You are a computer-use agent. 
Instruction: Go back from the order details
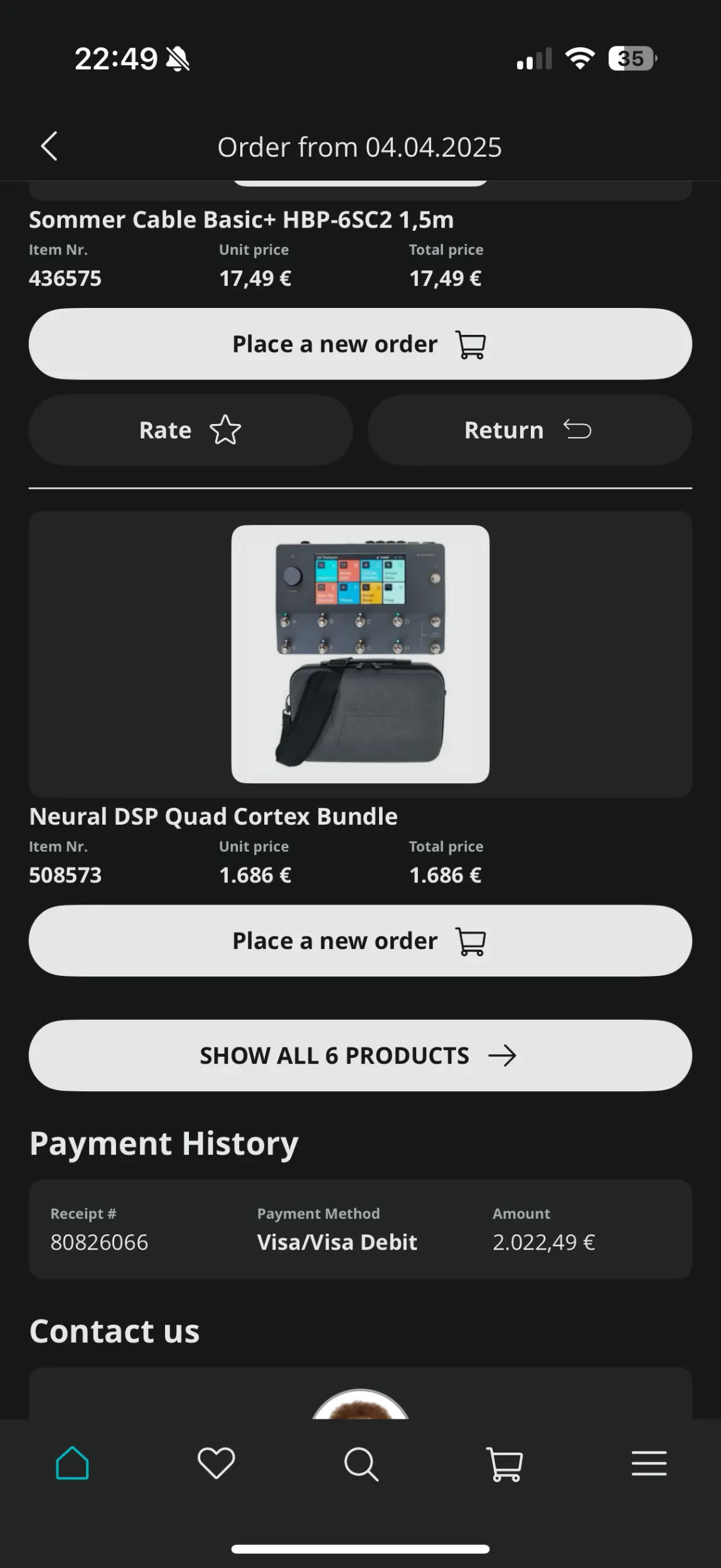tap(49, 147)
